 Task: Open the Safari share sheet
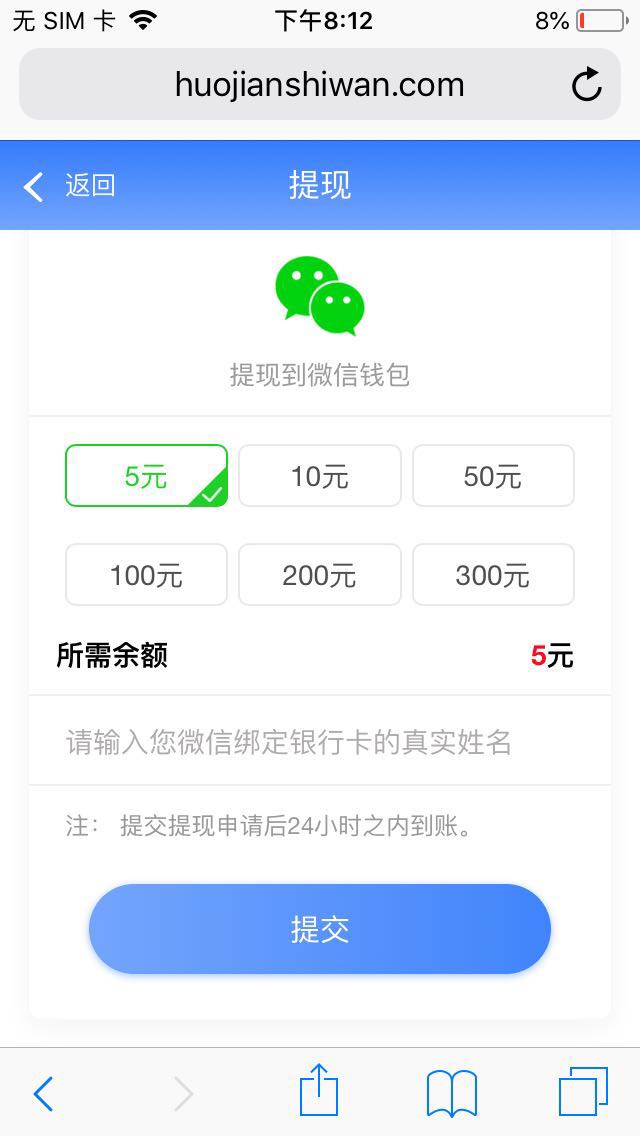point(319,1091)
